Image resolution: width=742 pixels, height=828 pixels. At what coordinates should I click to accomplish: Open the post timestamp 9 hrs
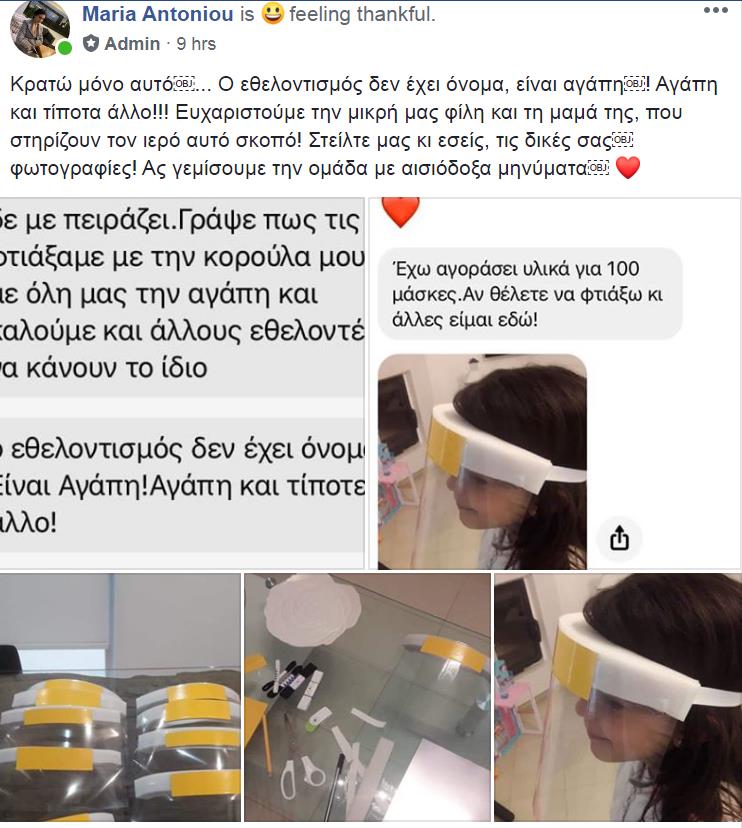pos(196,44)
